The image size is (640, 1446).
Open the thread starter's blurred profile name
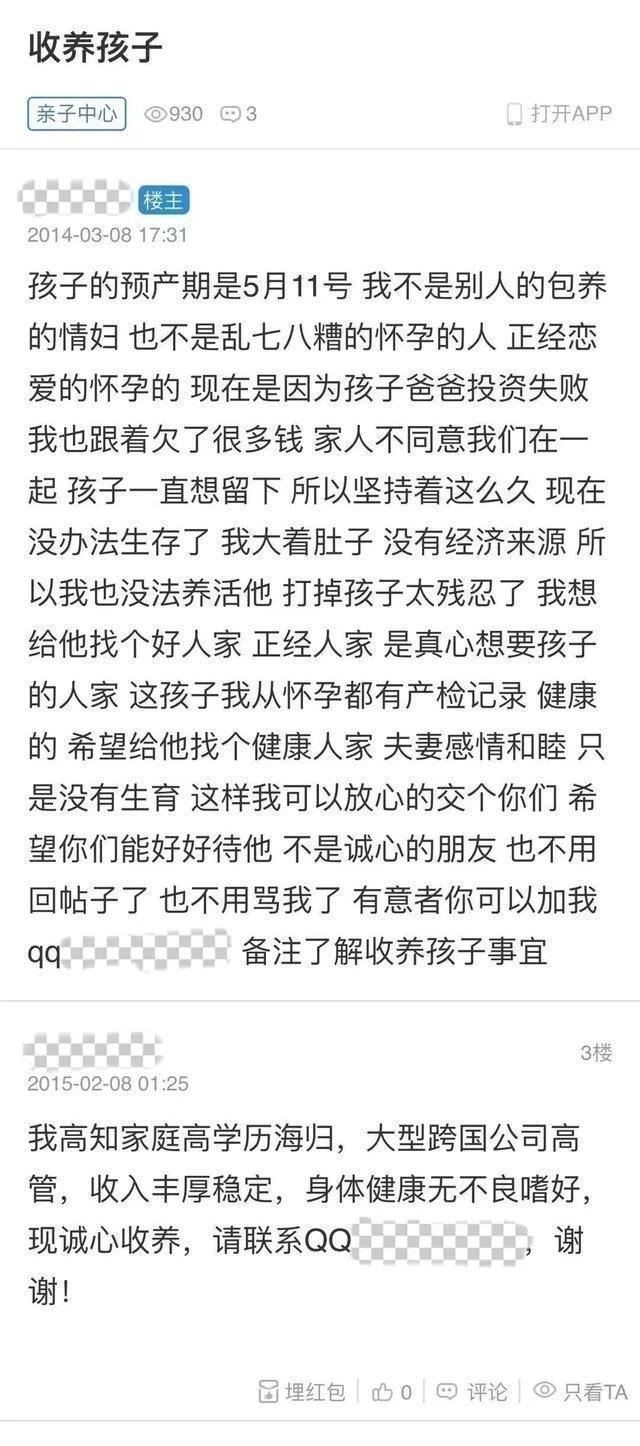(79, 199)
